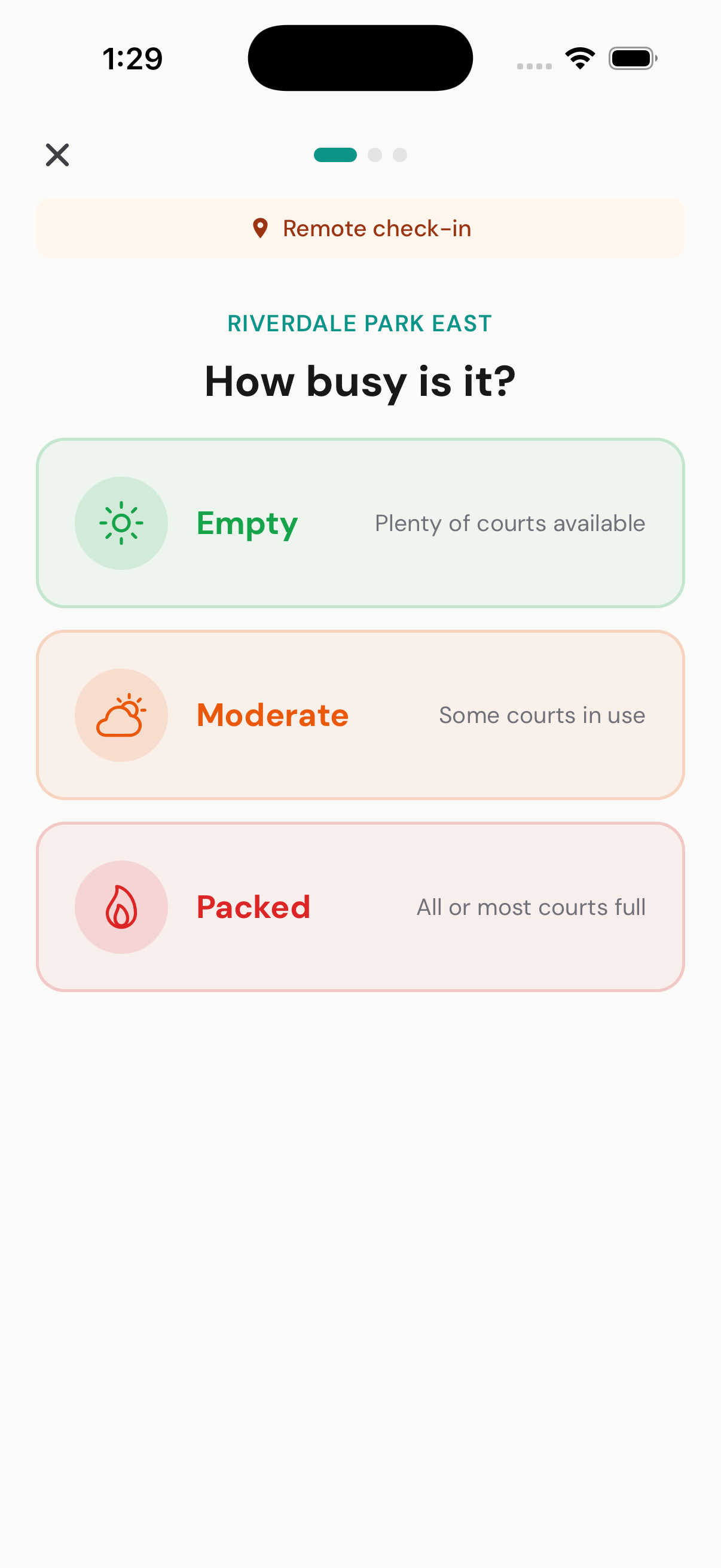Viewport: 721px width, 1568px height.
Task: Open the Remote check-in banner
Action: (x=360, y=228)
